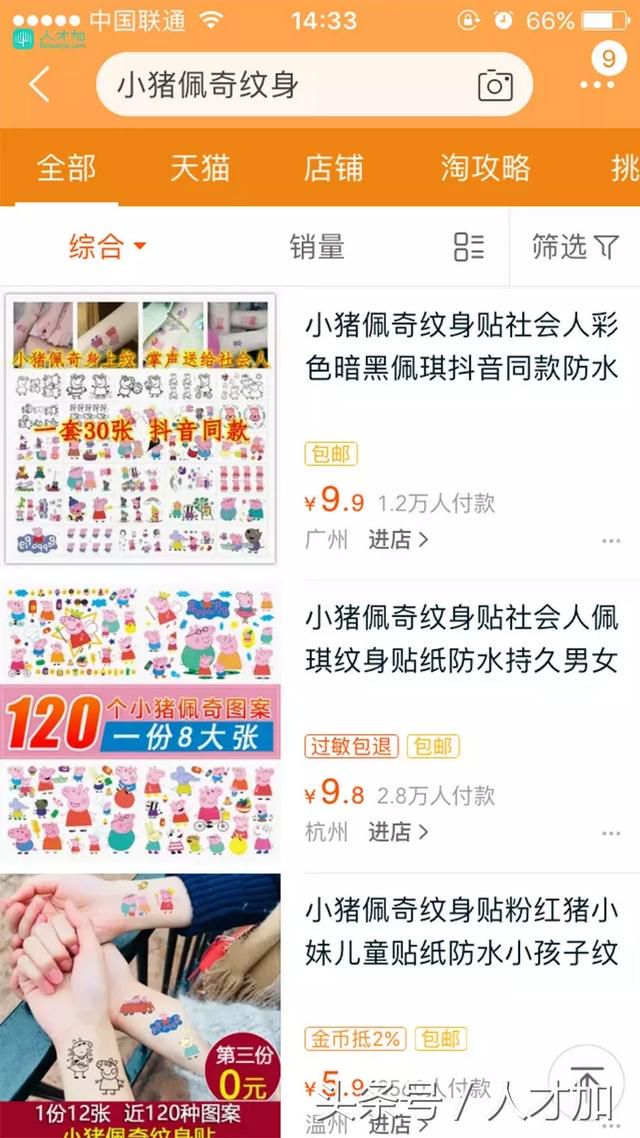Enter the 广州 seller's shop via 进店

(398, 539)
